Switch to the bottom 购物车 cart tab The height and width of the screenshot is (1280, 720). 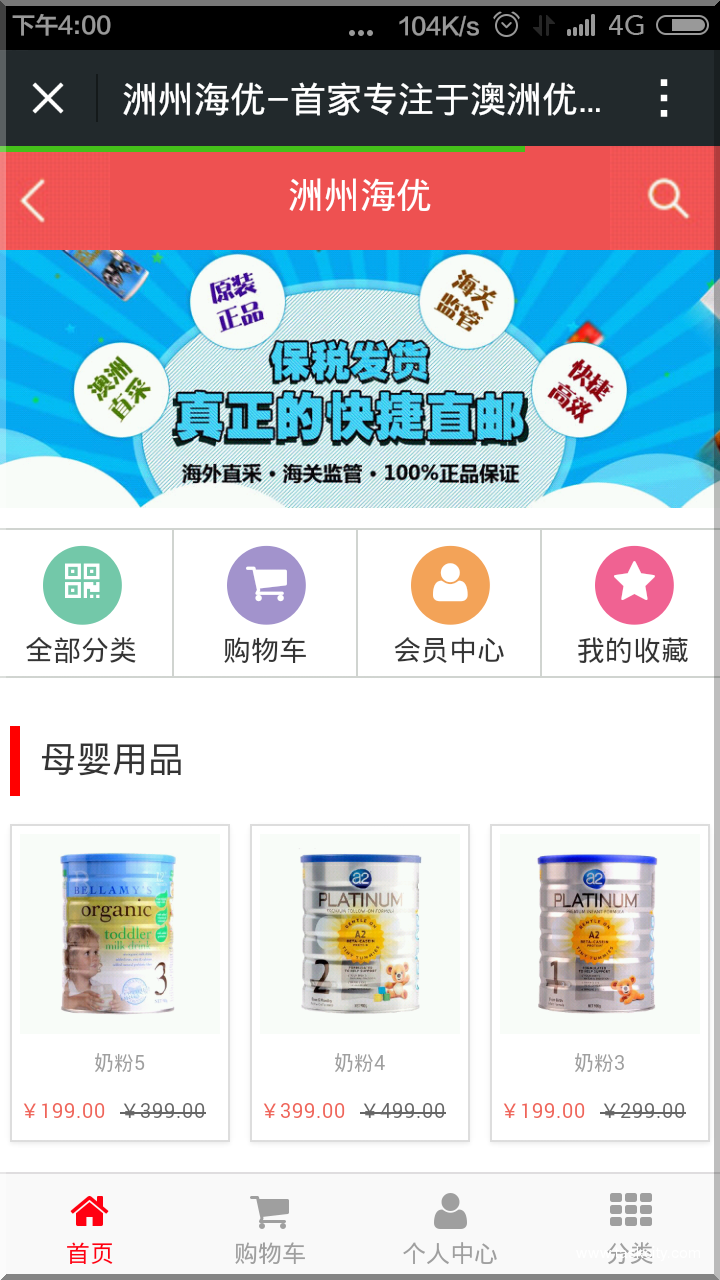point(270,1228)
